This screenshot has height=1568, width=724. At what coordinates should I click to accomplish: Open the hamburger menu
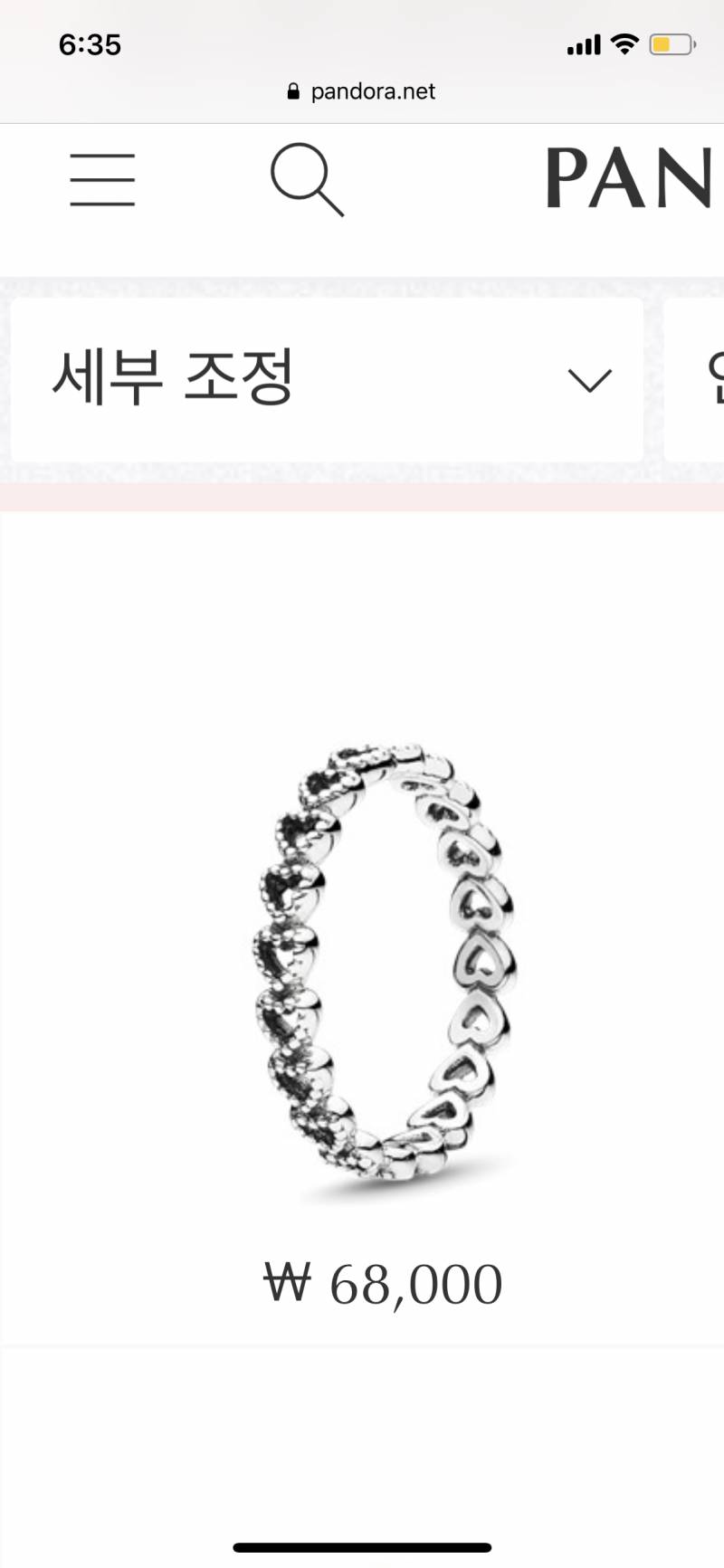(102, 179)
